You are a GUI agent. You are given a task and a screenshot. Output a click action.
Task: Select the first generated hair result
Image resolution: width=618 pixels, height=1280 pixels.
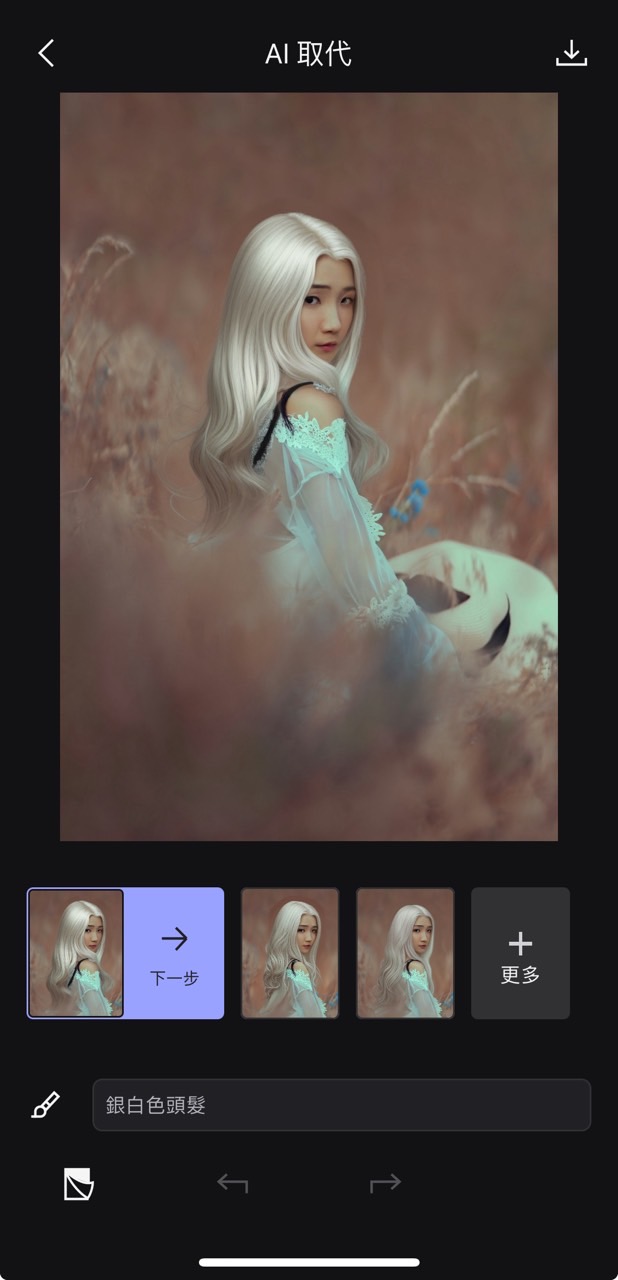click(76, 953)
